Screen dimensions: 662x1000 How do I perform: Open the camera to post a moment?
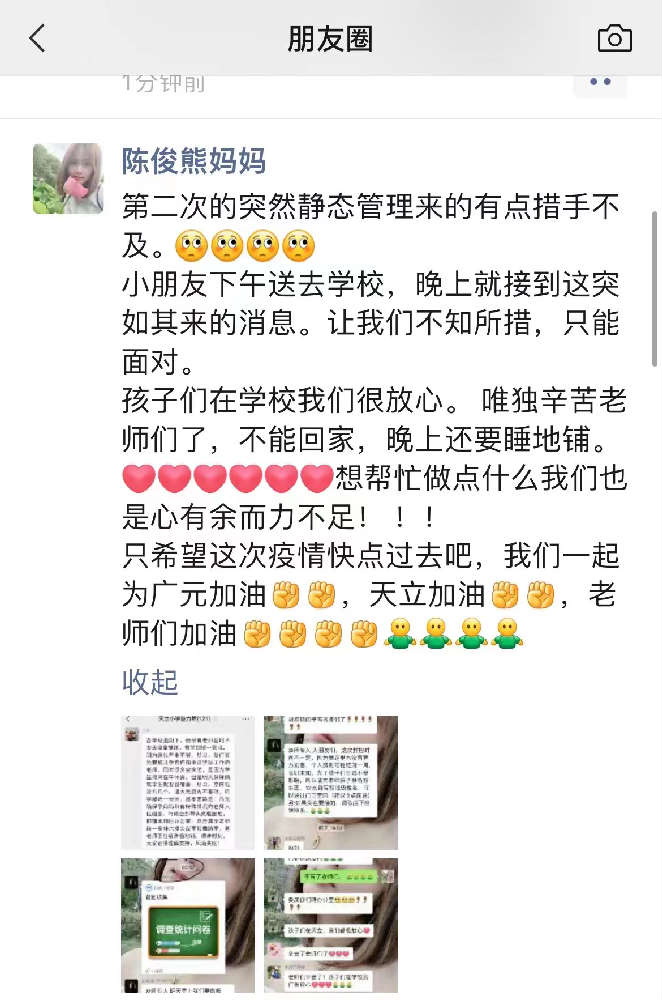click(x=614, y=39)
